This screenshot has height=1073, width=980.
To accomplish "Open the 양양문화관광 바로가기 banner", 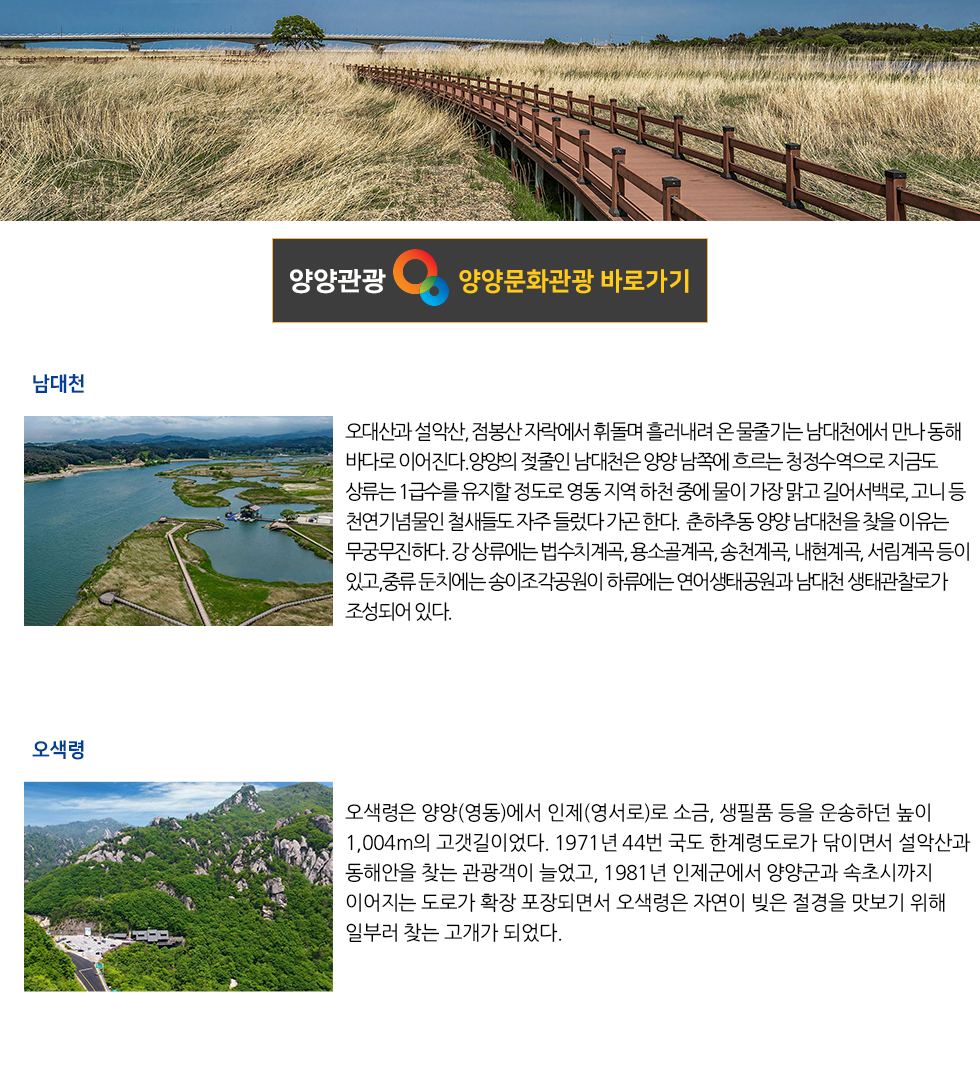I will (x=490, y=281).
